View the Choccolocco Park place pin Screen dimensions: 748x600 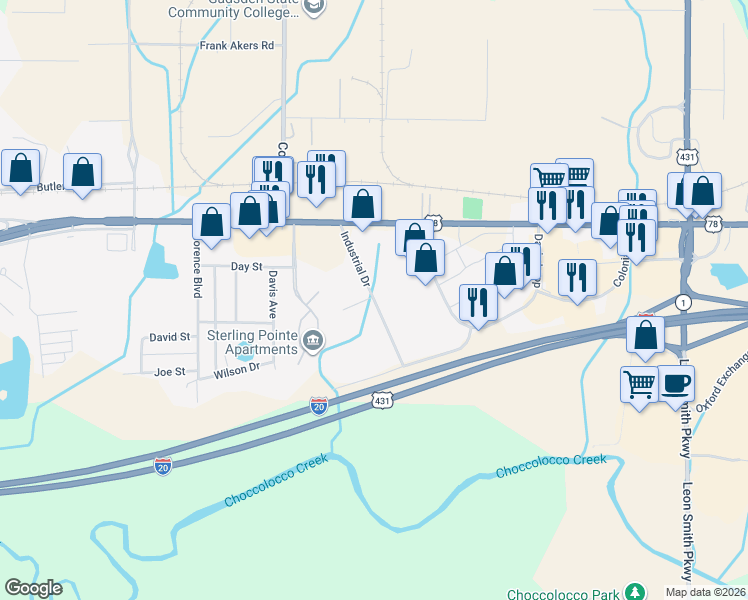[632, 593]
